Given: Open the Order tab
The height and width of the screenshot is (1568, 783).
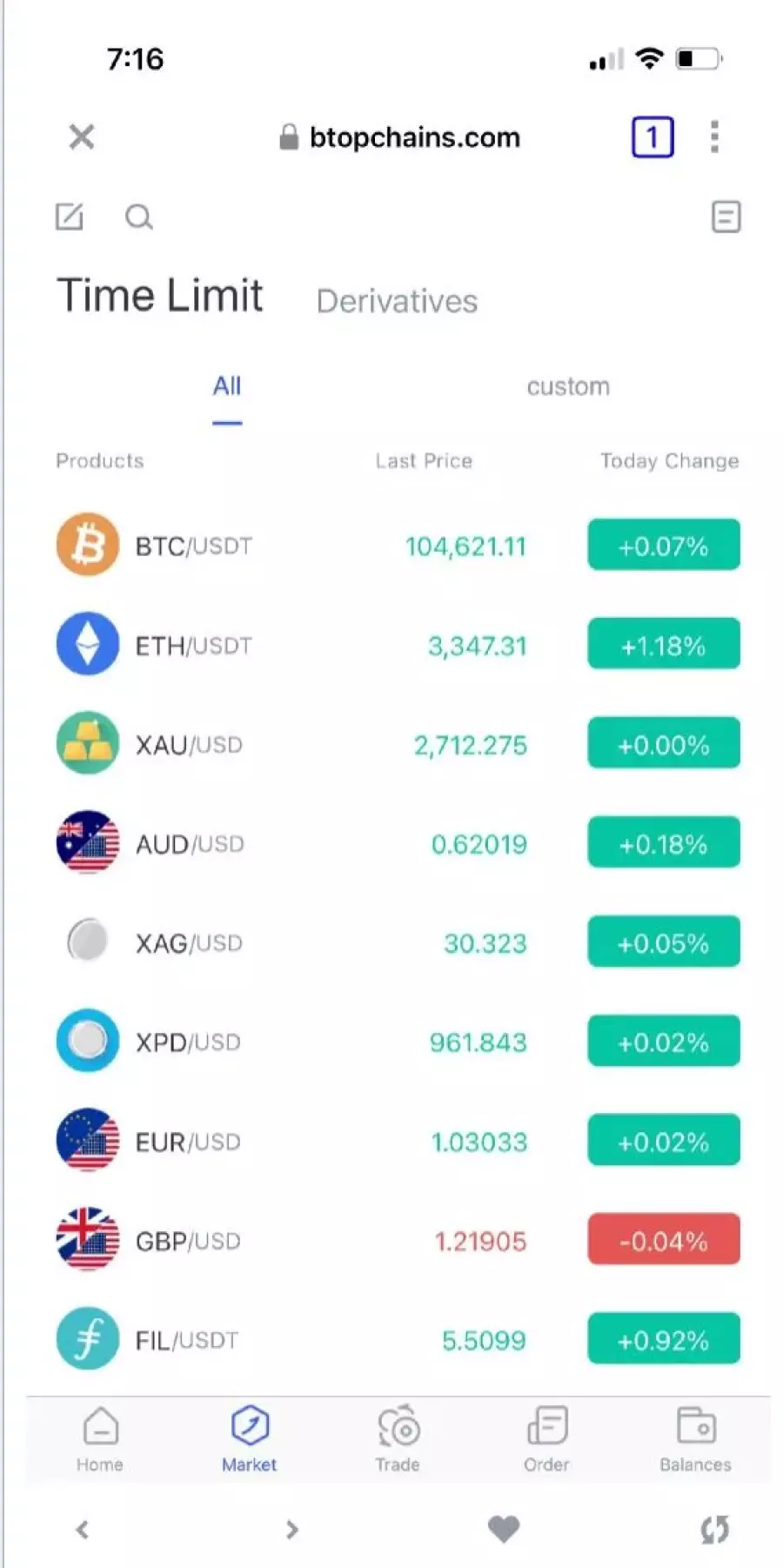Looking at the screenshot, I should (546, 1439).
